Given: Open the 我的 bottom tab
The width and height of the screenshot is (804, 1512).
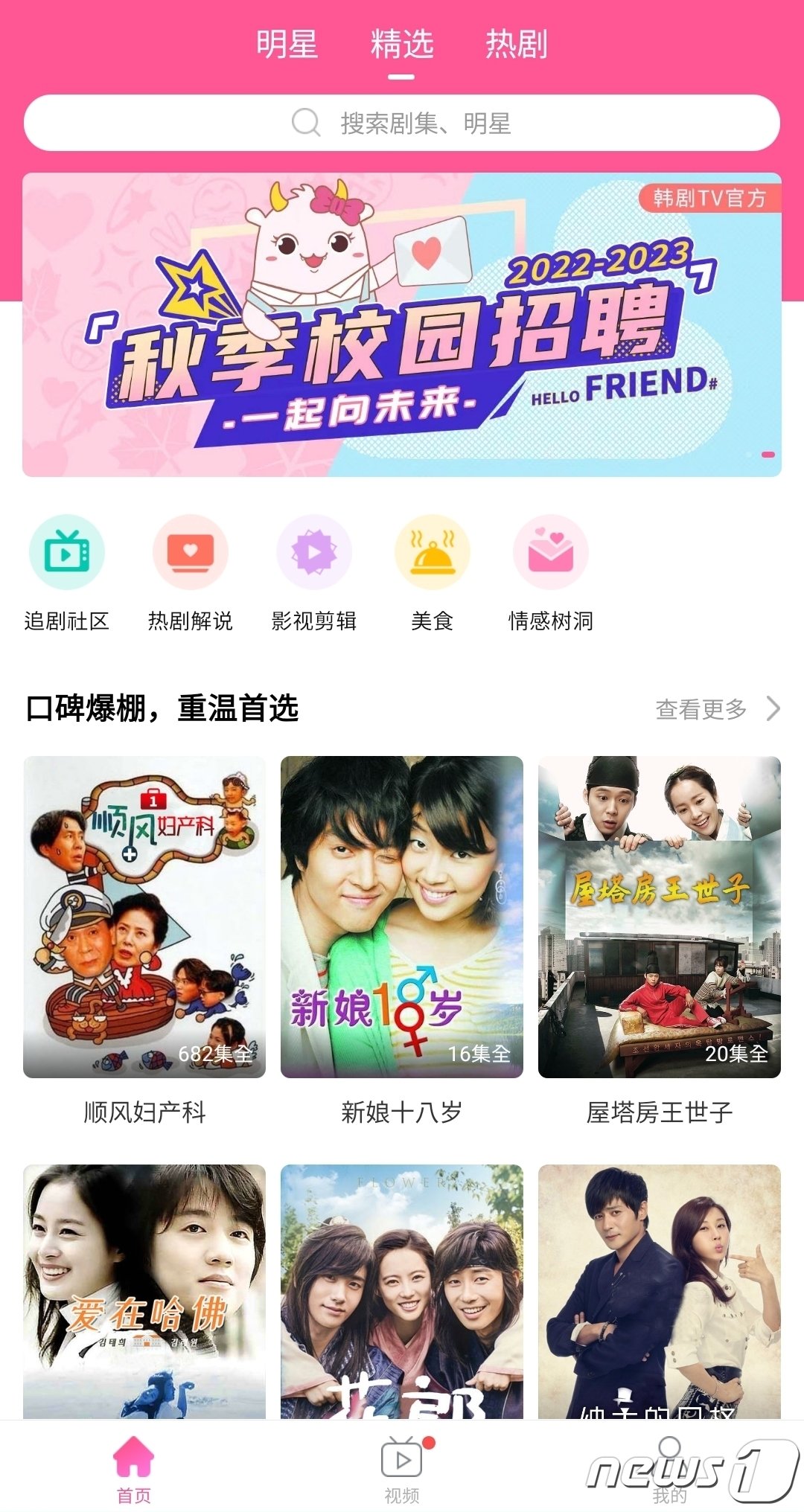Looking at the screenshot, I should (x=670, y=1468).
